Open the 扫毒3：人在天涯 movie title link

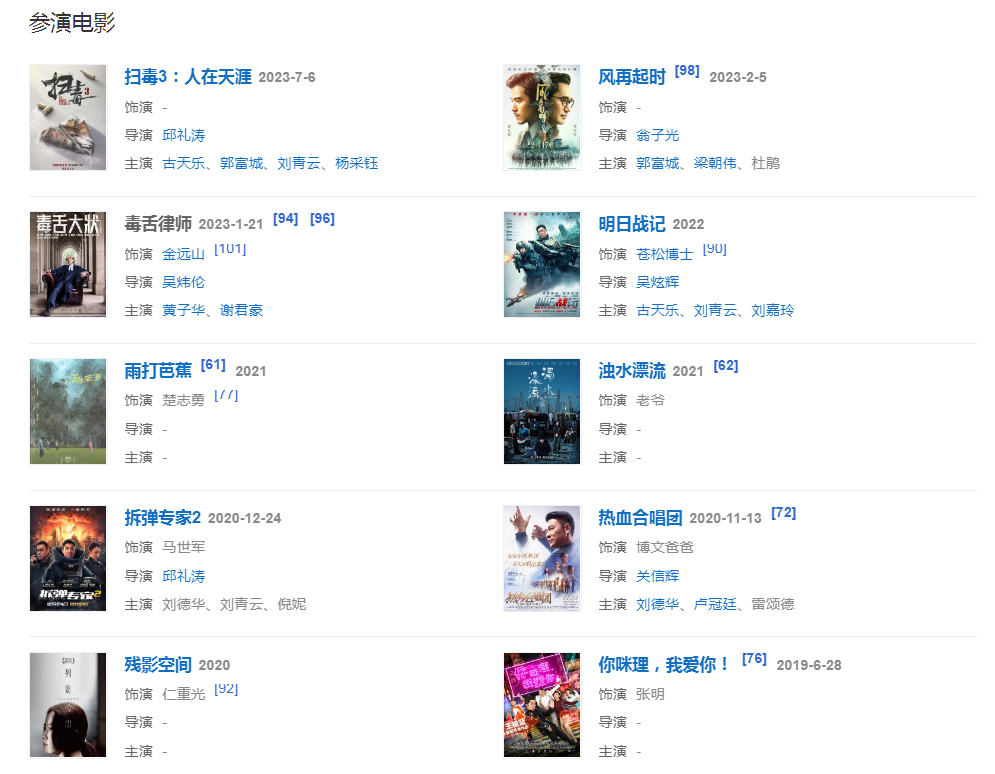188,77
